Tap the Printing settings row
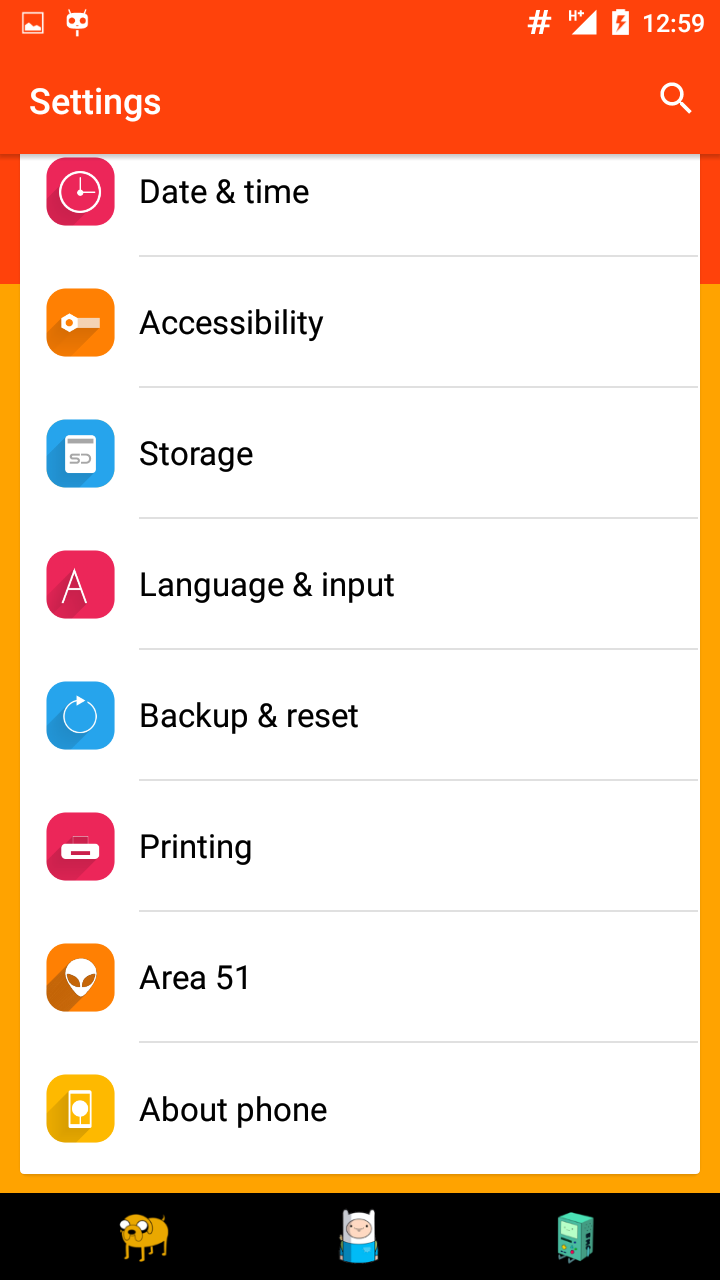This screenshot has height=1280, width=720. 360,847
